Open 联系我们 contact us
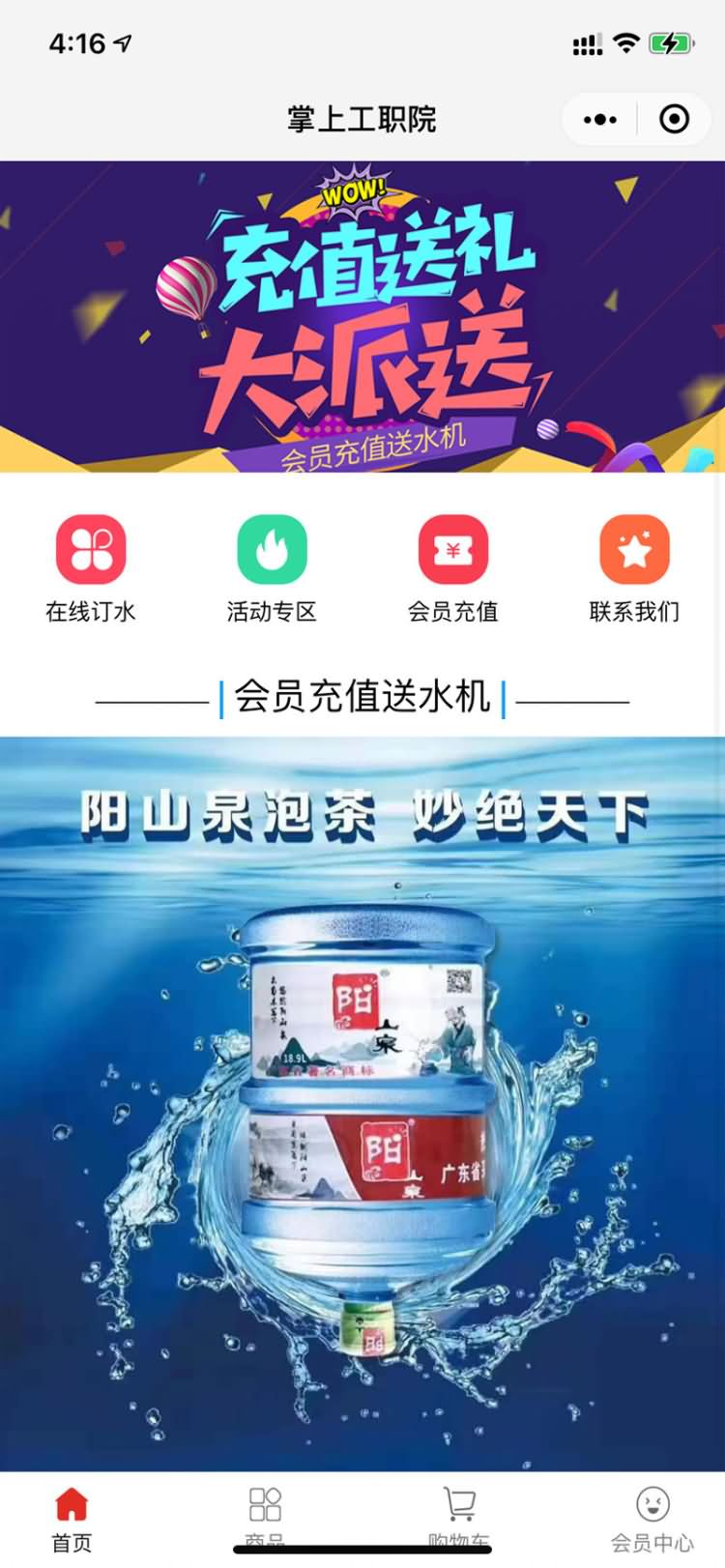725x1568 pixels. tap(634, 567)
